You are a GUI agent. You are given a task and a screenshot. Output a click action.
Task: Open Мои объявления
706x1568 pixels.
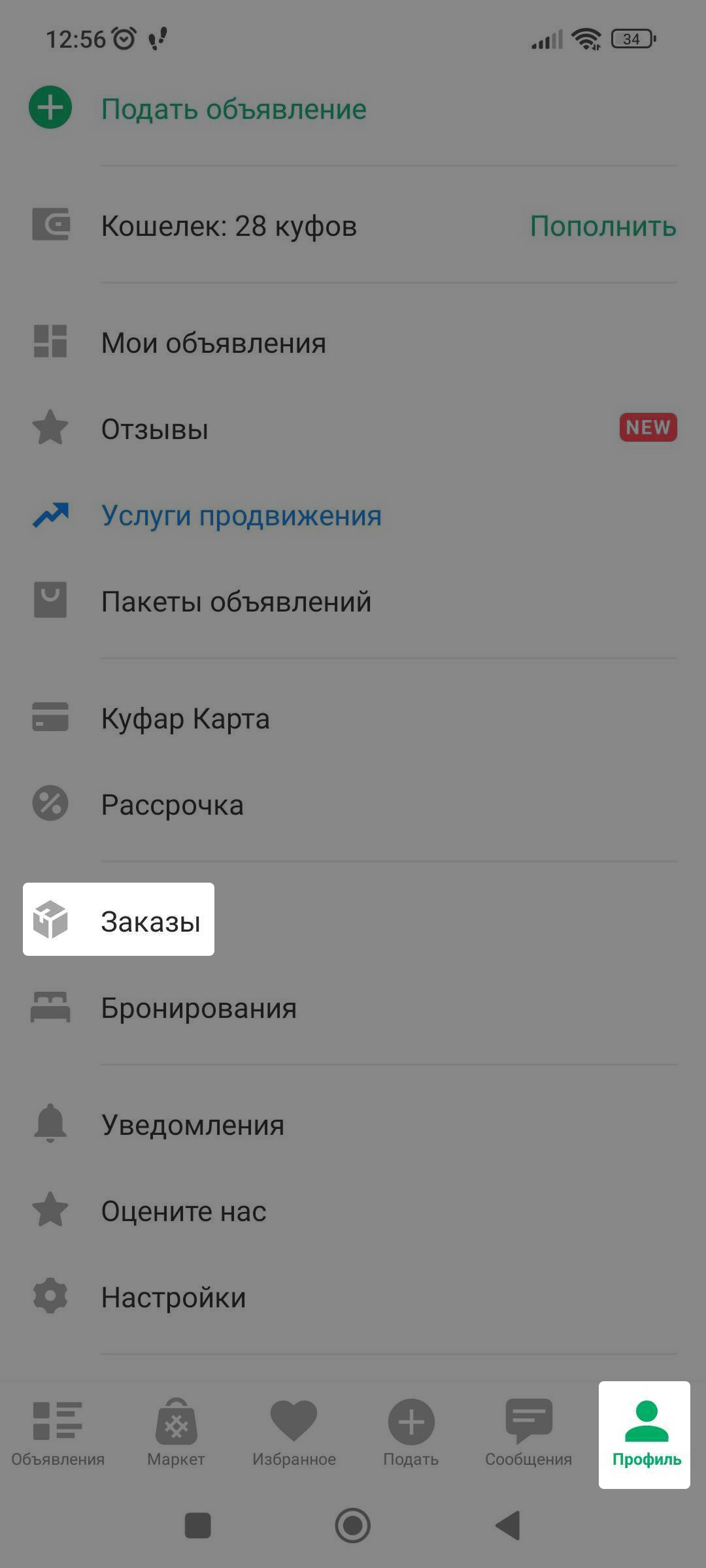(x=213, y=343)
